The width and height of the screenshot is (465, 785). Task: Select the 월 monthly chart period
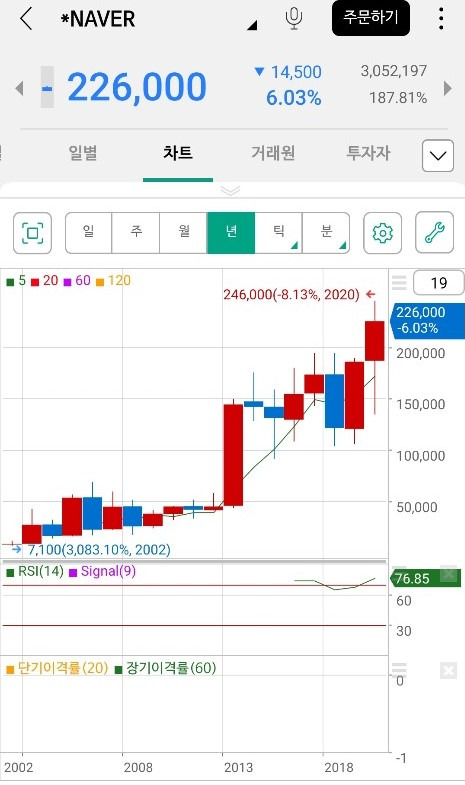click(183, 233)
